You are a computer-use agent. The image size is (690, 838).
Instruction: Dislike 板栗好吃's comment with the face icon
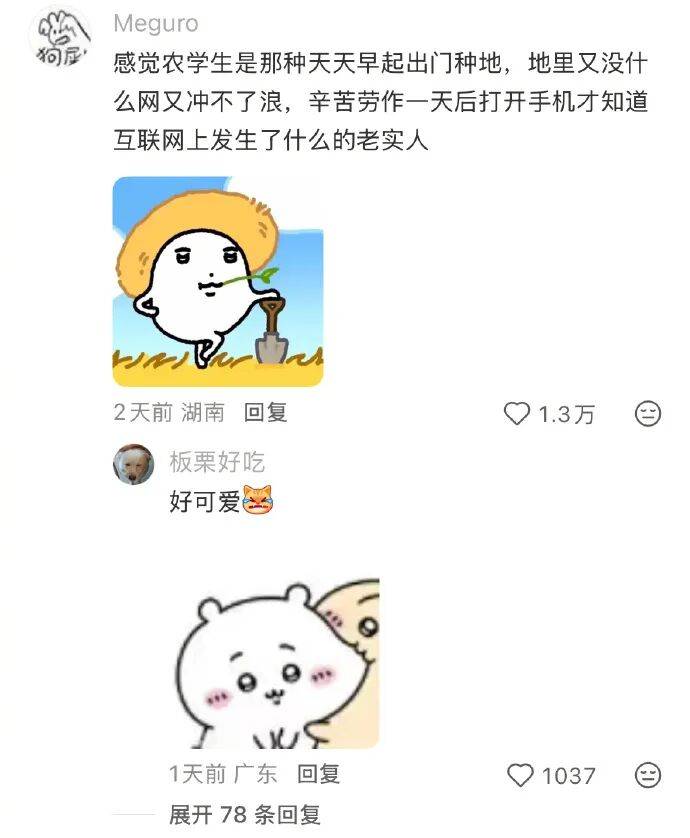648,775
